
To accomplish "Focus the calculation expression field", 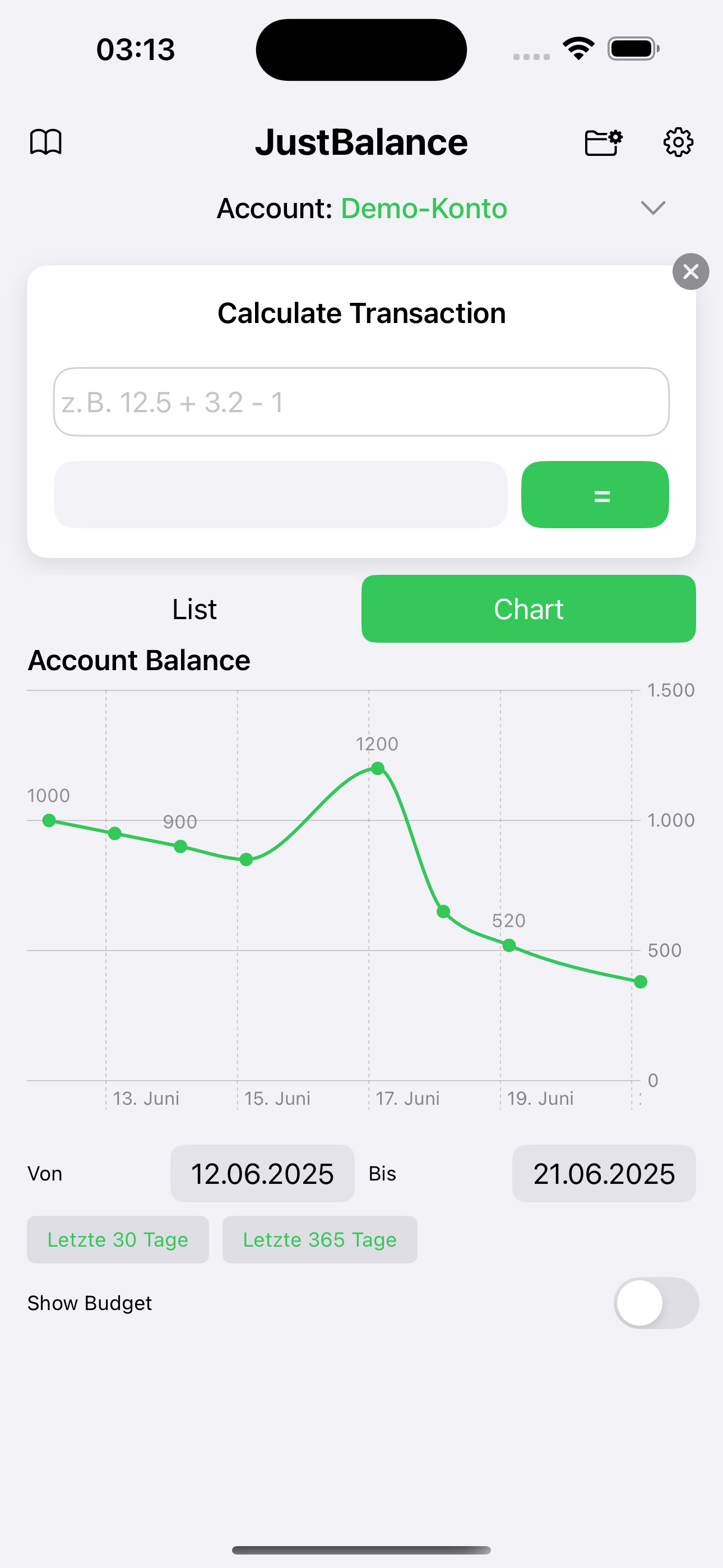I will (x=361, y=402).
